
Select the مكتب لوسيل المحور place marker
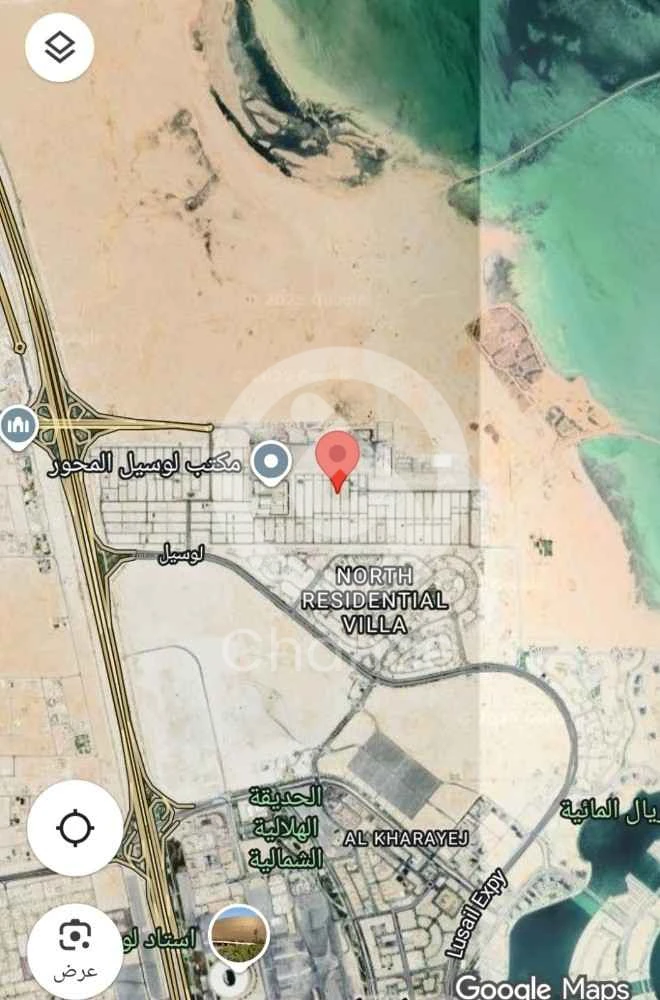[x=270, y=464]
